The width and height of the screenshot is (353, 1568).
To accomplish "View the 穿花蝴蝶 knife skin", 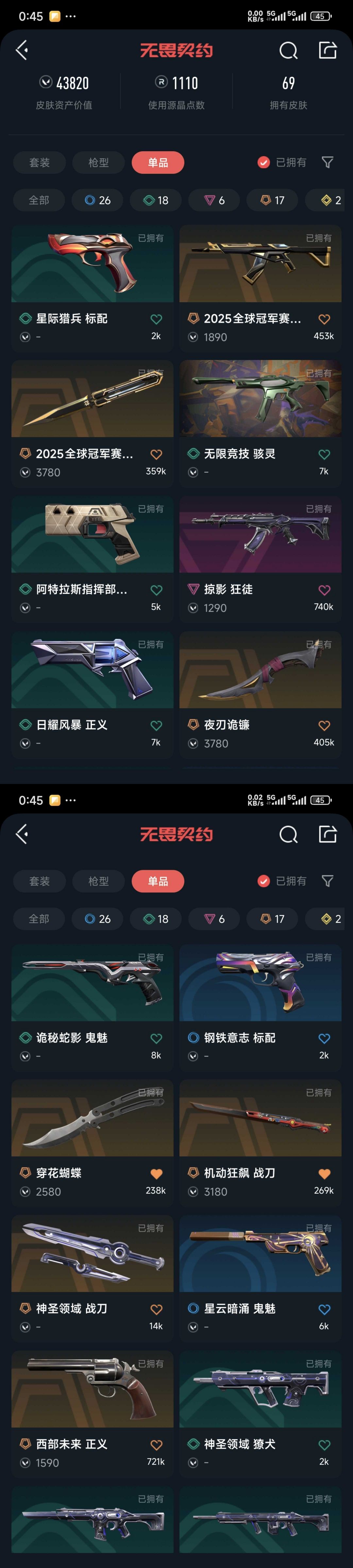I will [92, 1118].
